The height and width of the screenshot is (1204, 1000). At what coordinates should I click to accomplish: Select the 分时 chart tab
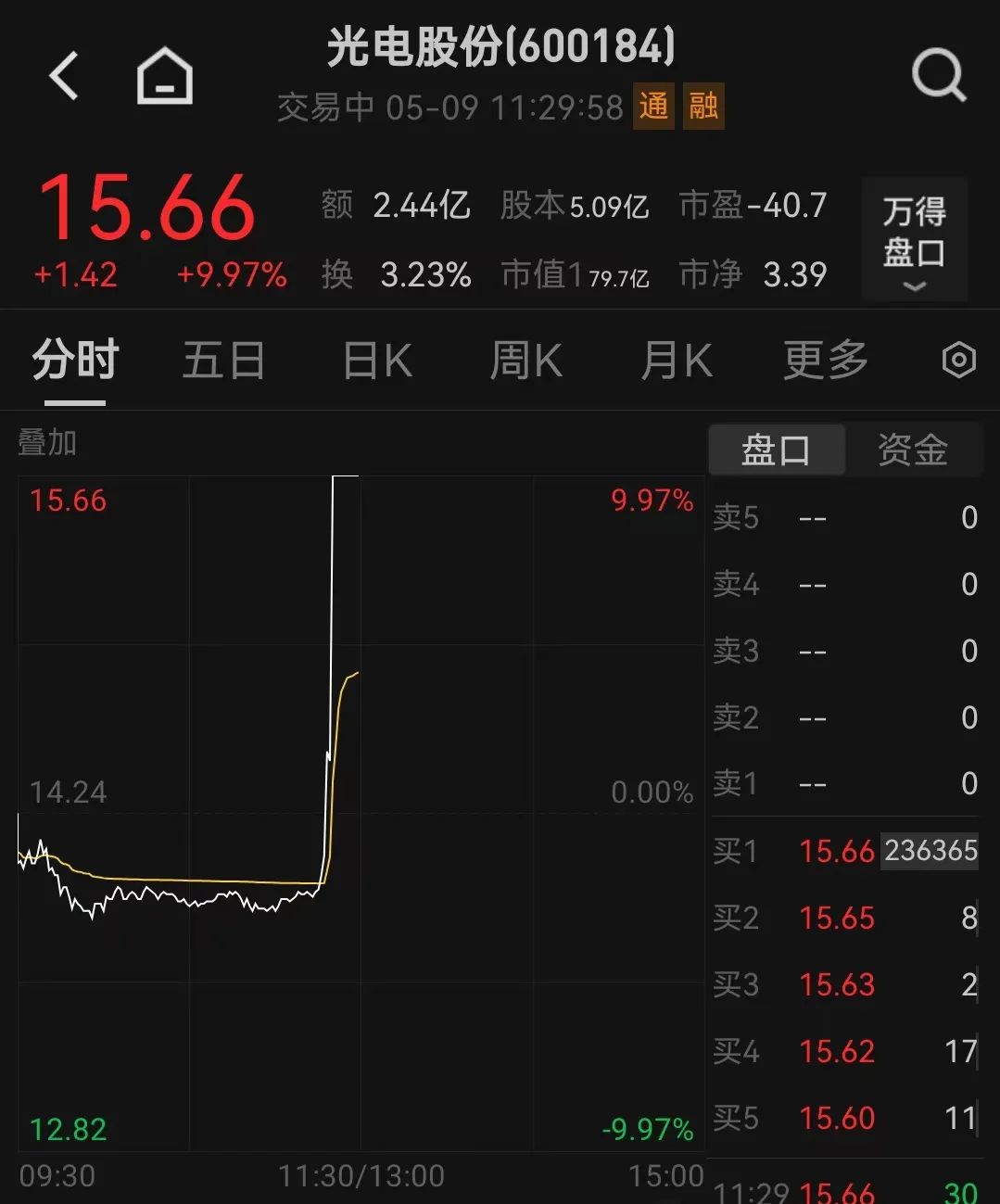pyautogui.click(x=75, y=361)
